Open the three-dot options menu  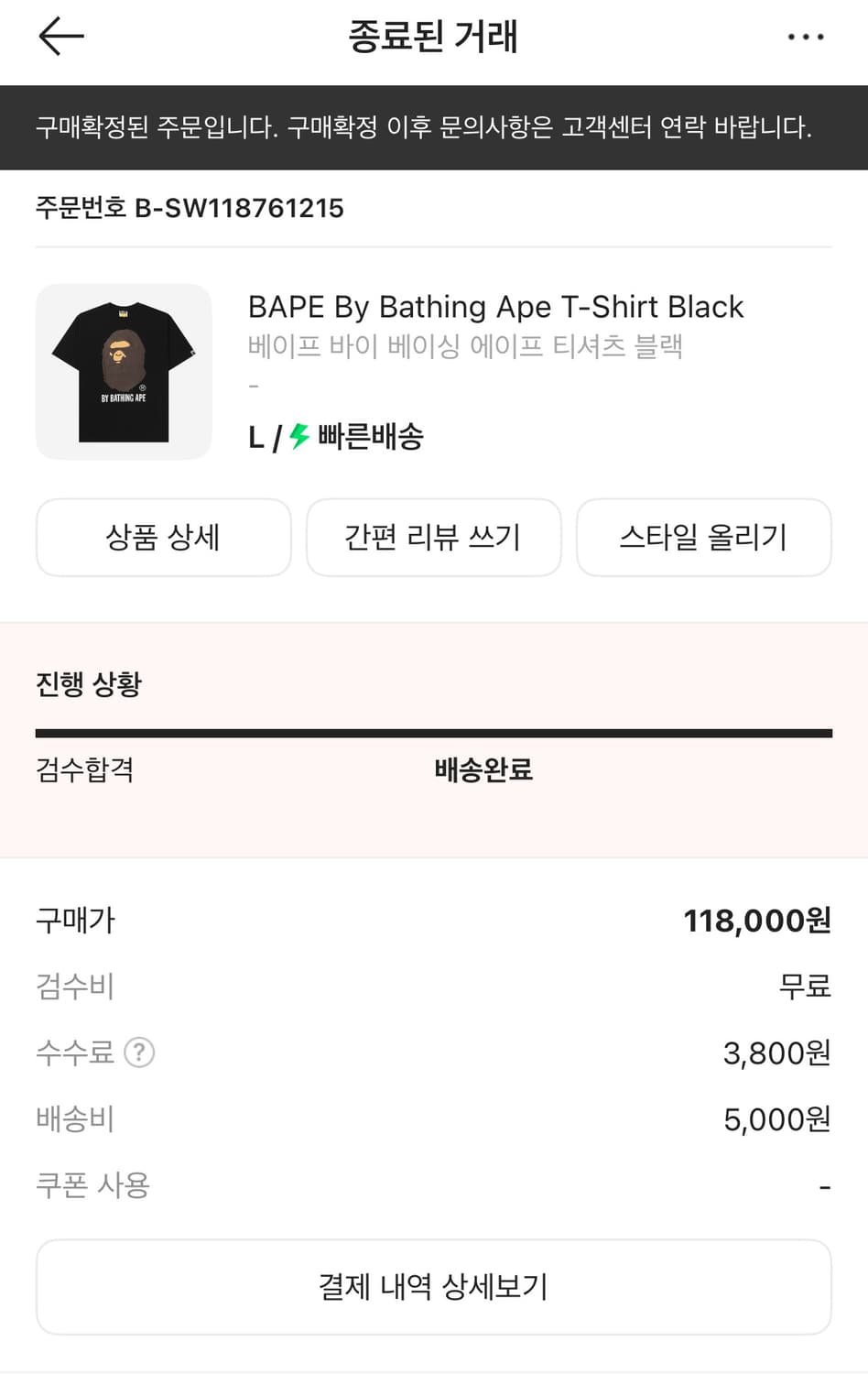click(x=807, y=37)
